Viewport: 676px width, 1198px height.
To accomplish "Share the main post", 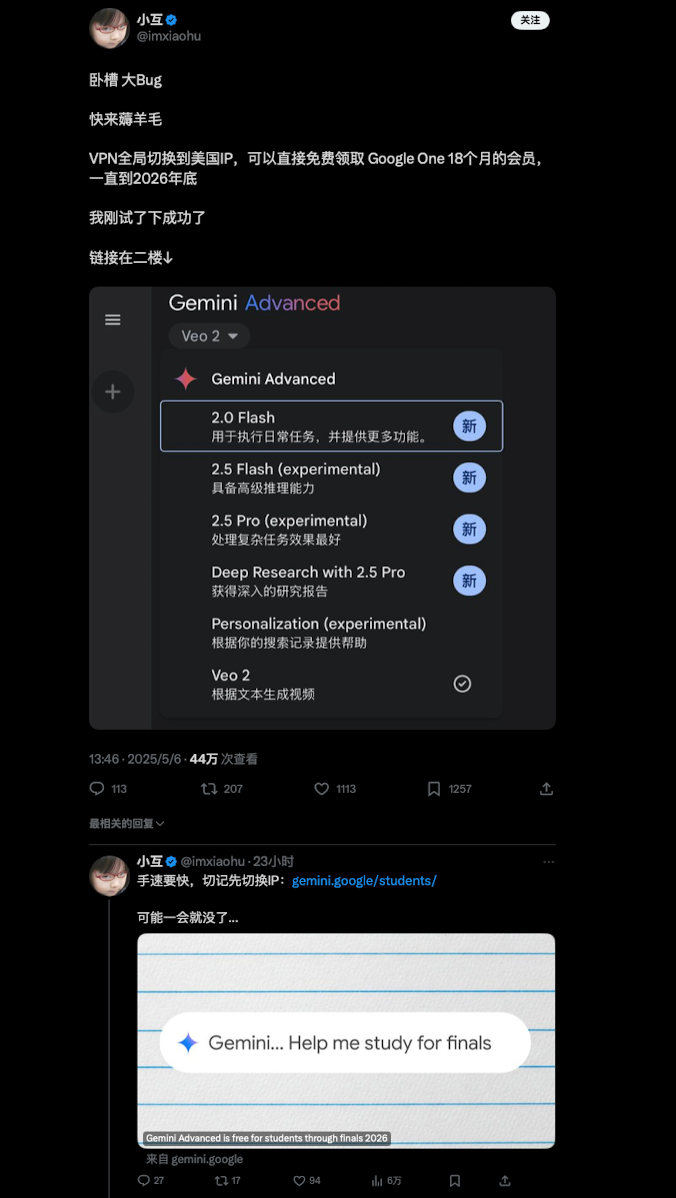I will pos(546,789).
